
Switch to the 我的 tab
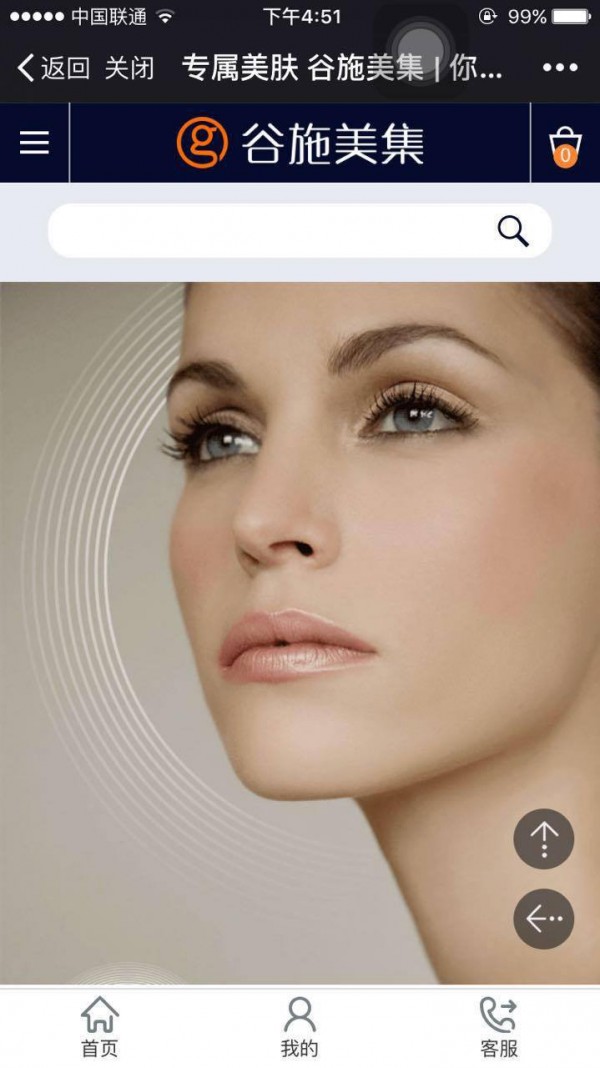point(299,1028)
